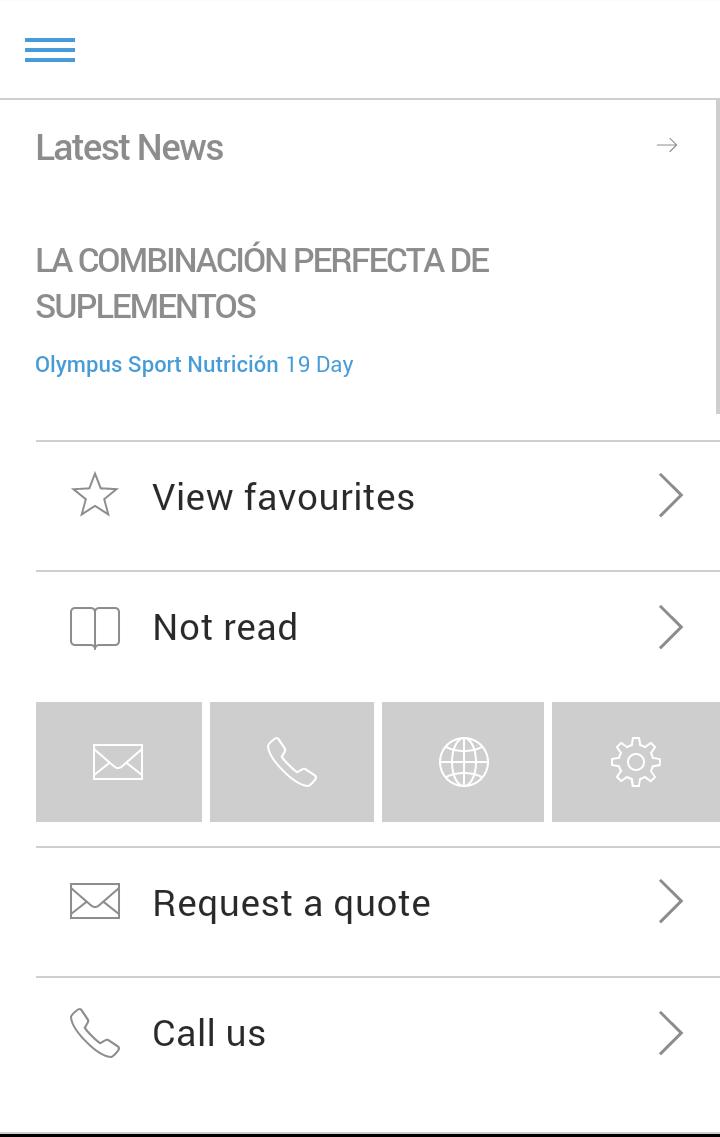
Task: Tap the grey phone call tile
Action: [292, 762]
